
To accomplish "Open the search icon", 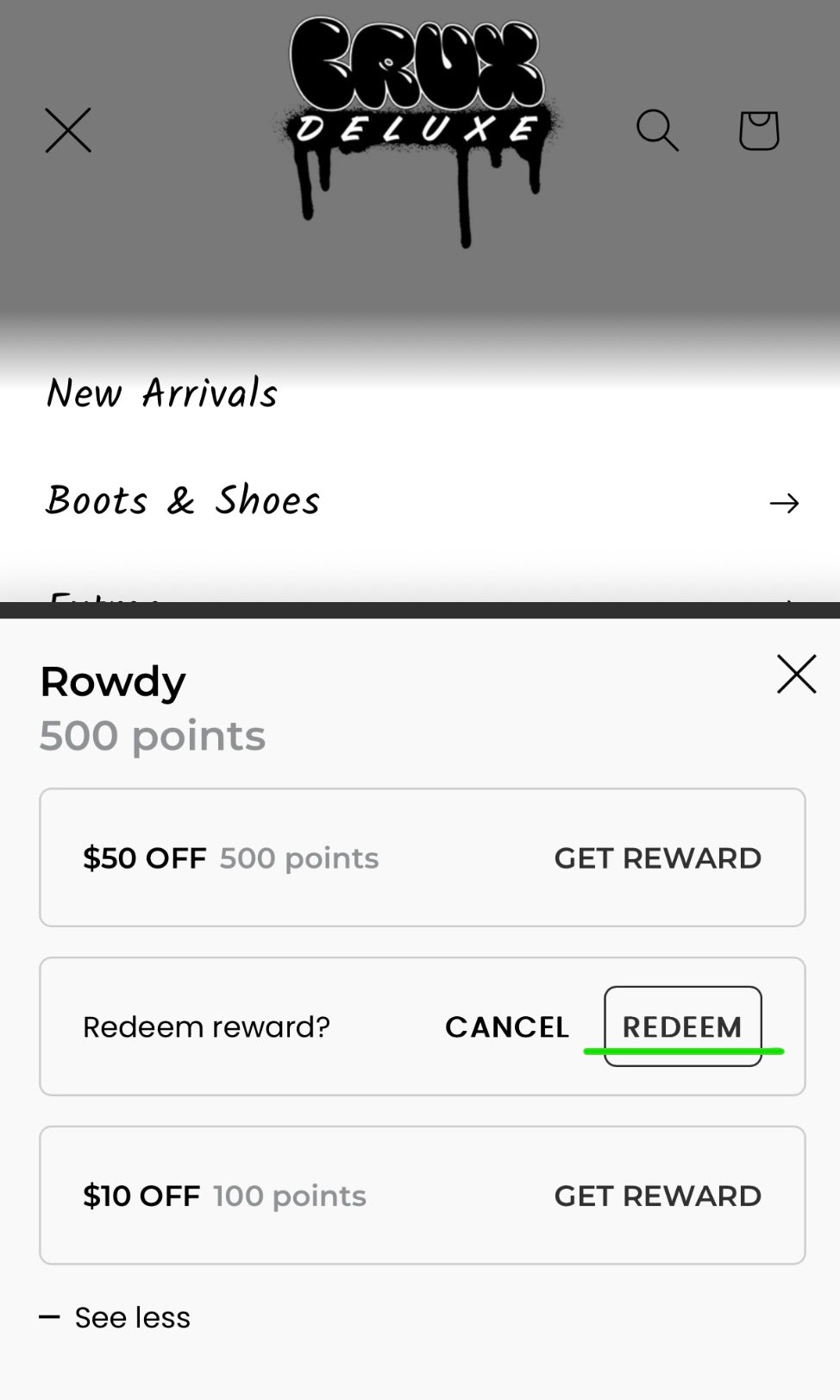I will pos(657,130).
